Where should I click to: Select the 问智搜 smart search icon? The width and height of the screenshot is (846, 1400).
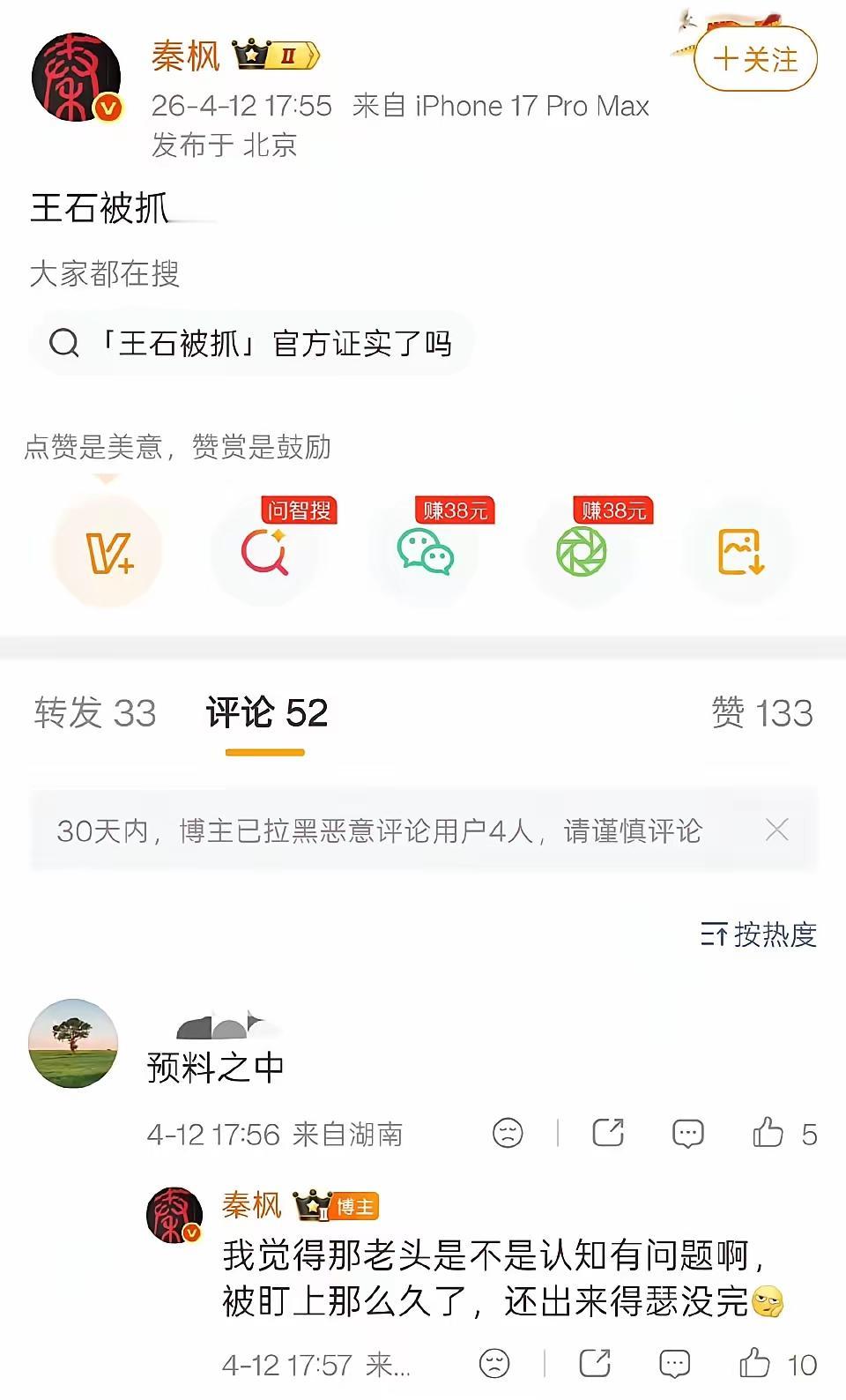click(x=266, y=555)
